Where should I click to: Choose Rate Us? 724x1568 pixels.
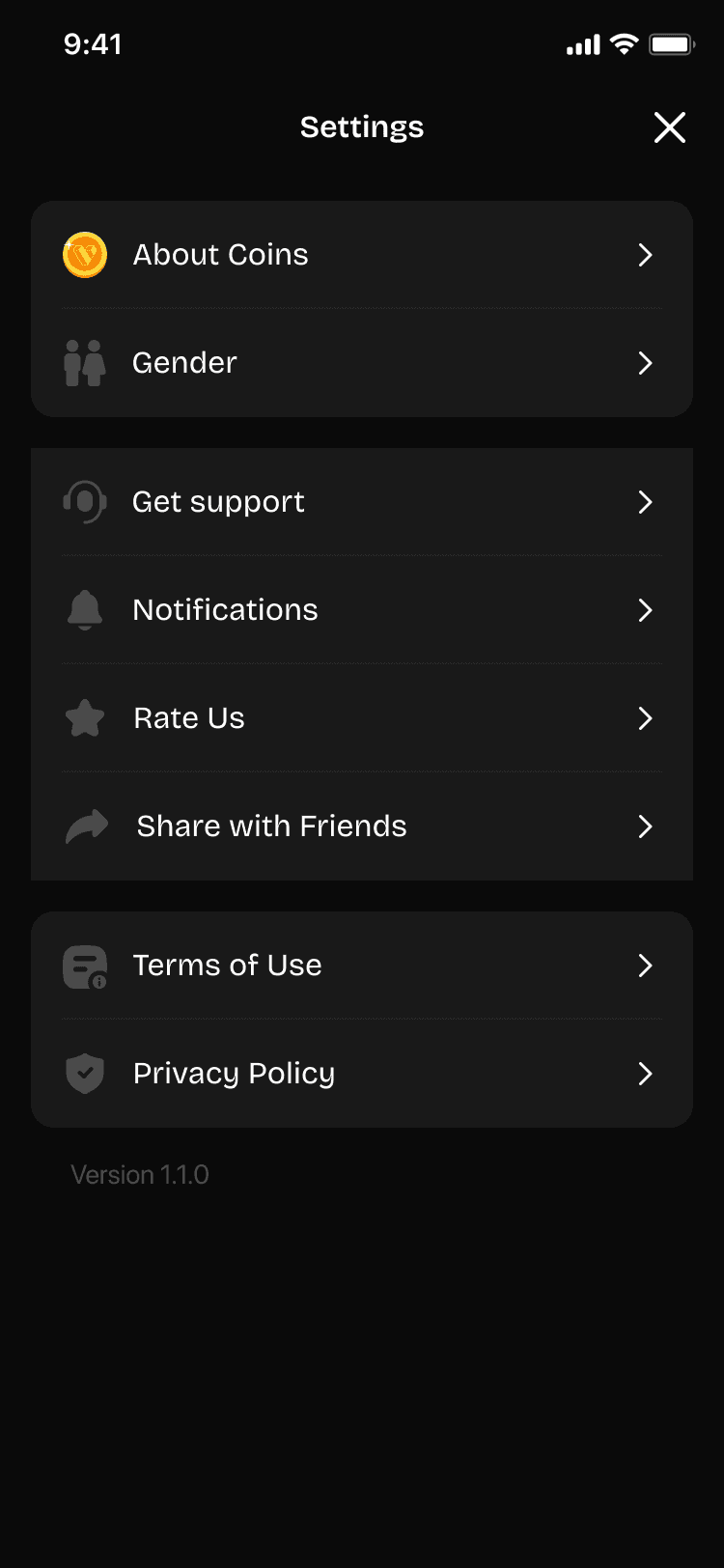click(361, 718)
